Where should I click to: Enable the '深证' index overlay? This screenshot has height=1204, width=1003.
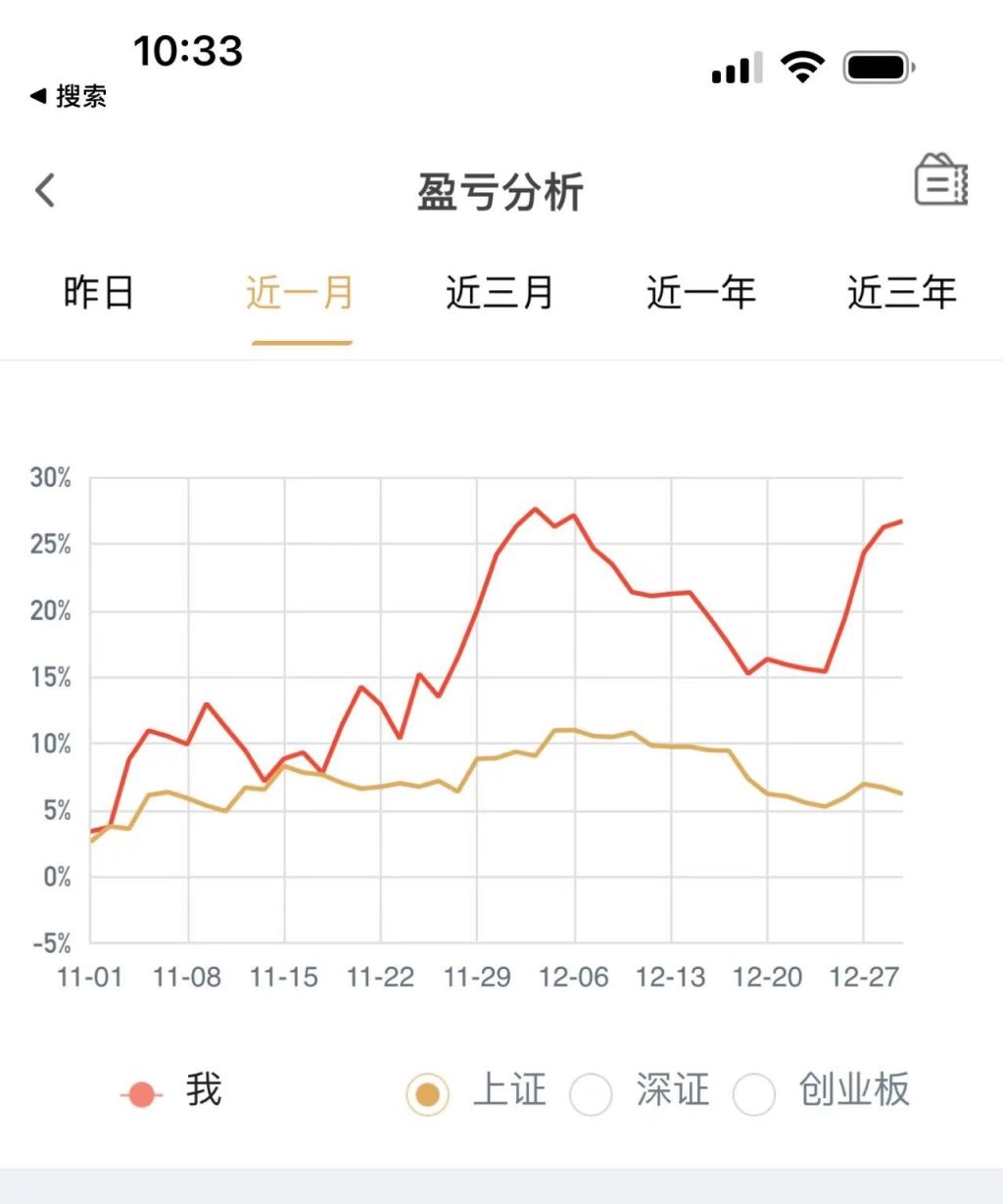591,1094
